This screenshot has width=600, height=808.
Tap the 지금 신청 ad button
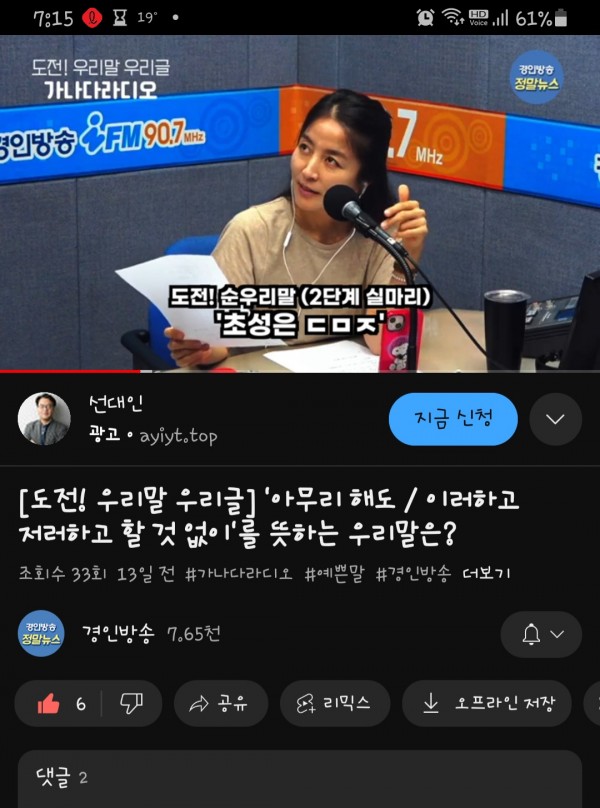tap(453, 419)
